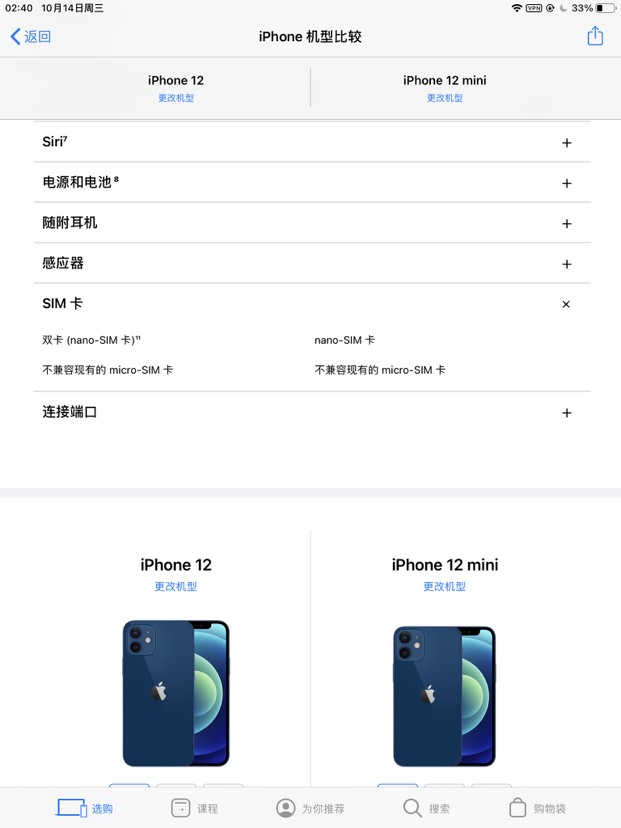Image resolution: width=621 pixels, height=828 pixels.
Task: Expand the Siri section
Action: [x=566, y=143]
